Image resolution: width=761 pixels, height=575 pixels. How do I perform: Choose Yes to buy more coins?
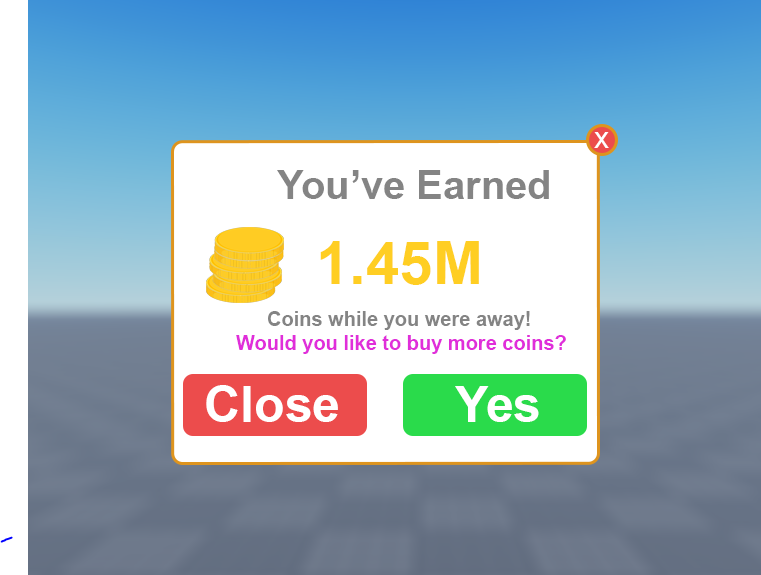coord(494,405)
